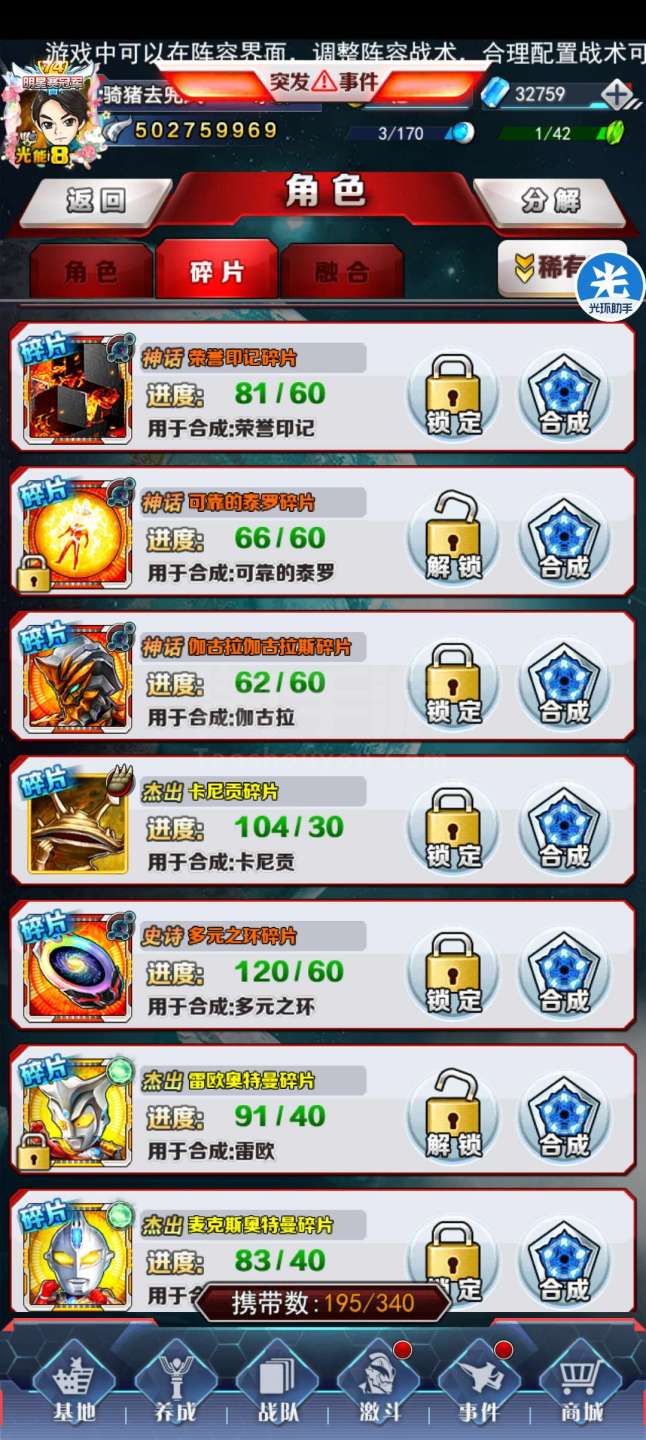Switch to the 融合 tab
This screenshot has width=646, height=1440.
pyautogui.click(x=342, y=271)
